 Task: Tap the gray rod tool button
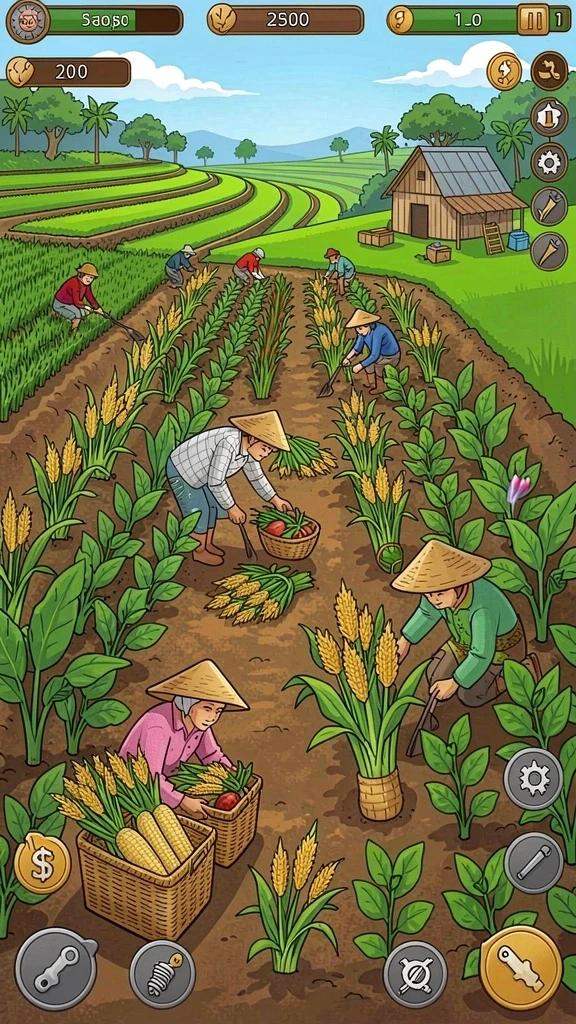point(533,862)
